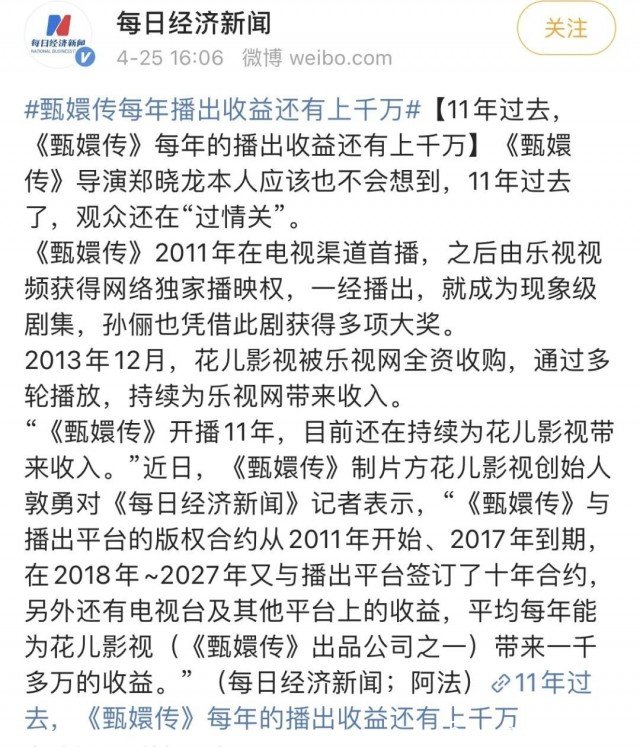Open the 每日经济新闻 profile avatar
The height and width of the screenshot is (747, 640).
[x=60, y=36]
